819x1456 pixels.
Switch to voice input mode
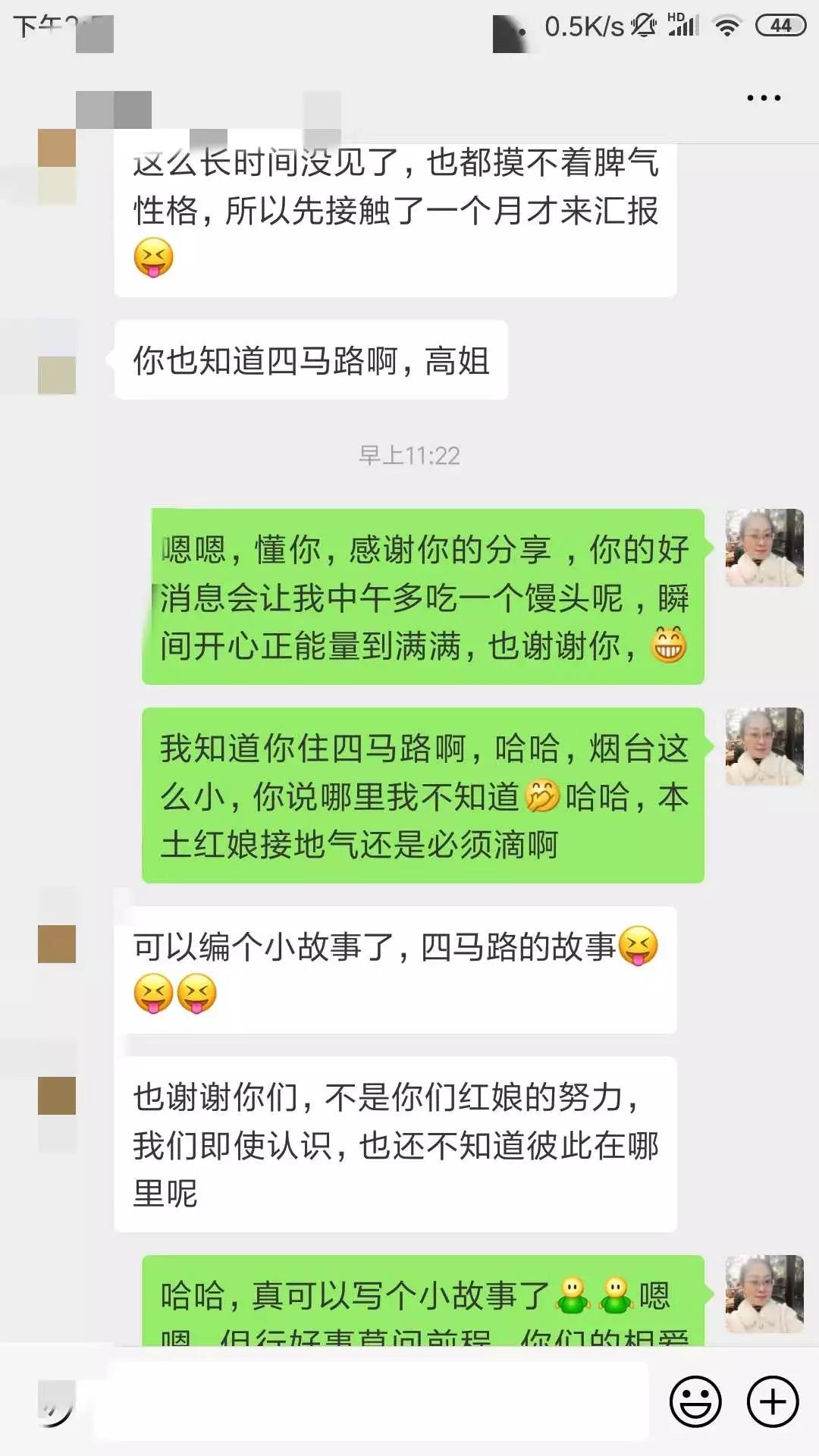(56, 1403)
